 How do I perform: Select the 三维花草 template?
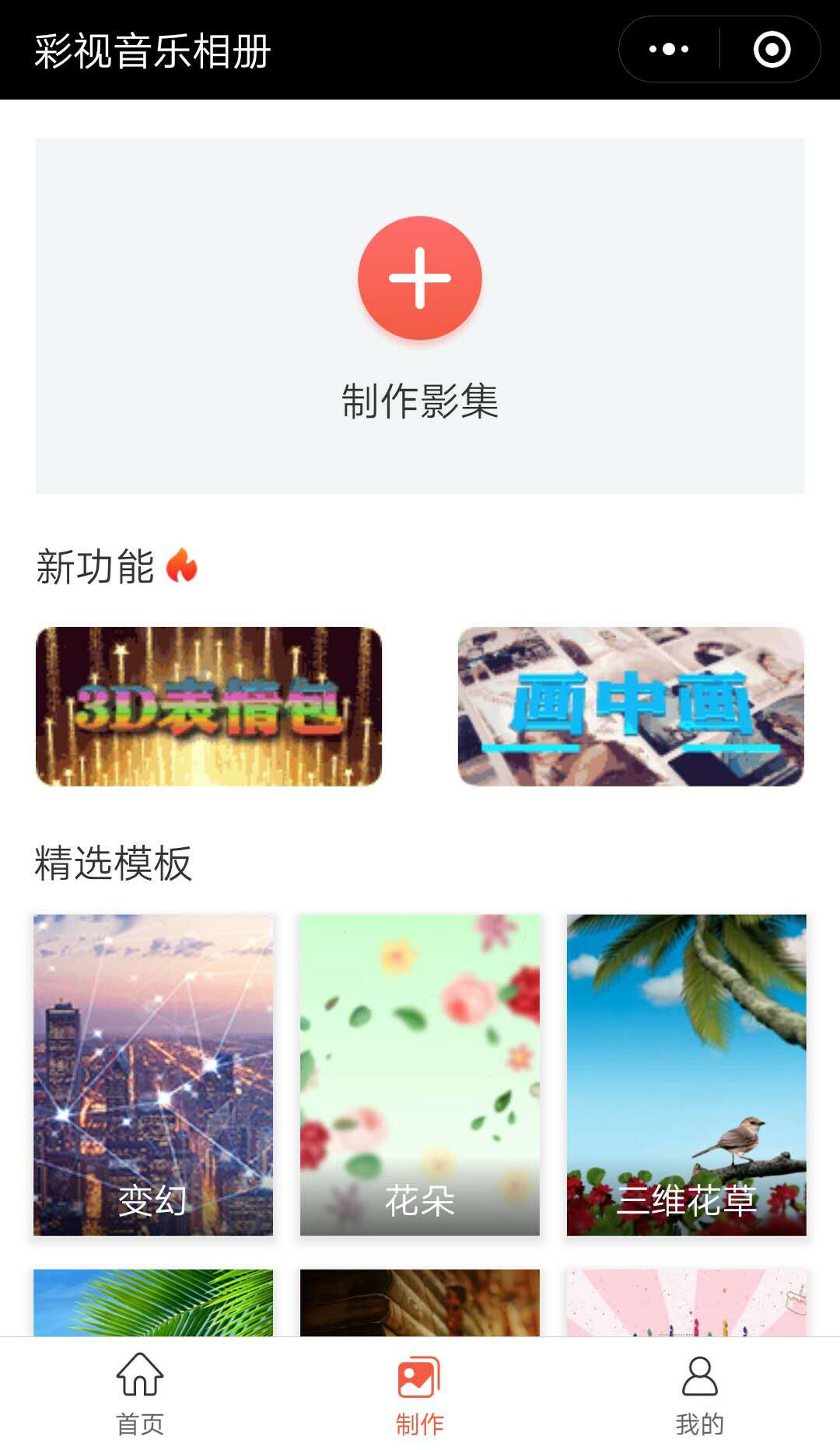(x=687, y=1074)
